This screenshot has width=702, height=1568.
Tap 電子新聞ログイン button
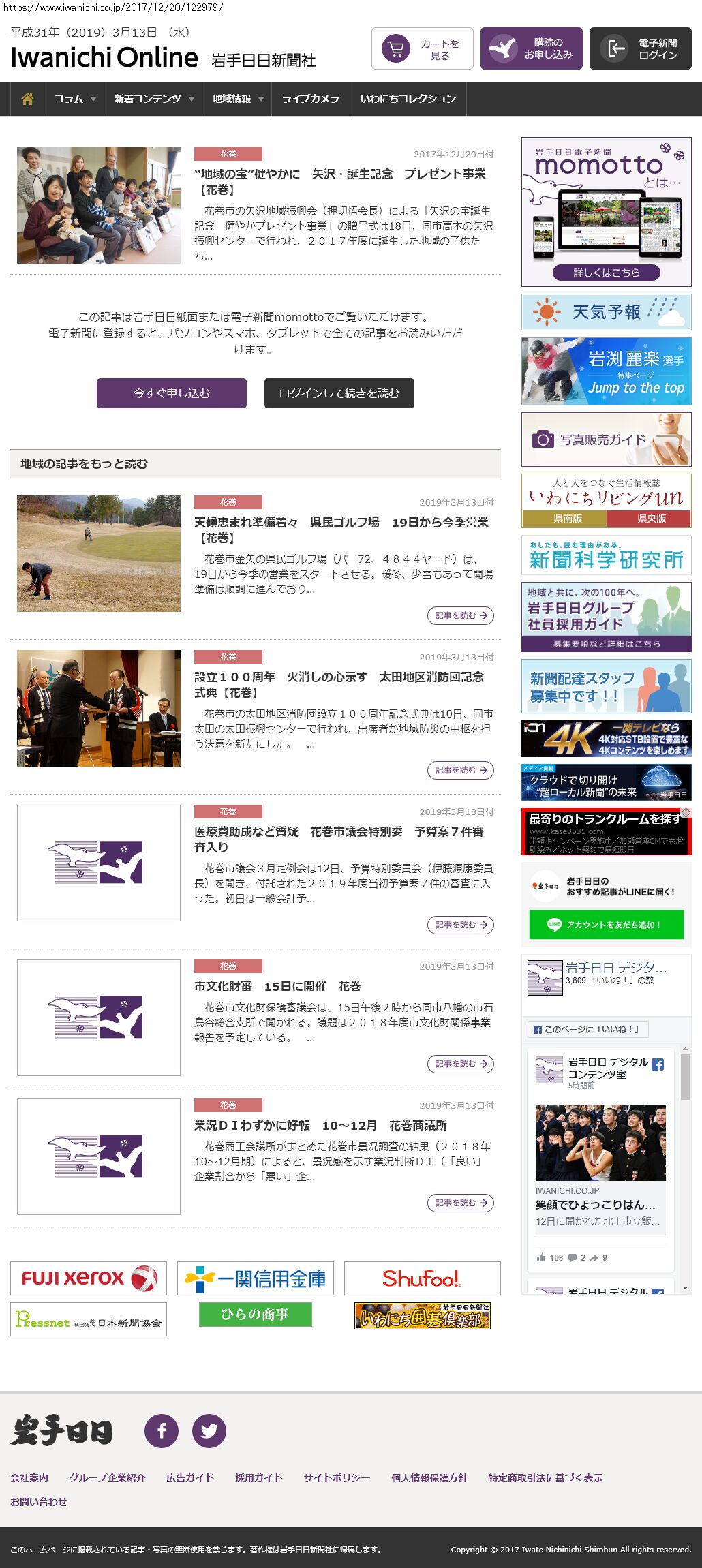pos(641,49)
